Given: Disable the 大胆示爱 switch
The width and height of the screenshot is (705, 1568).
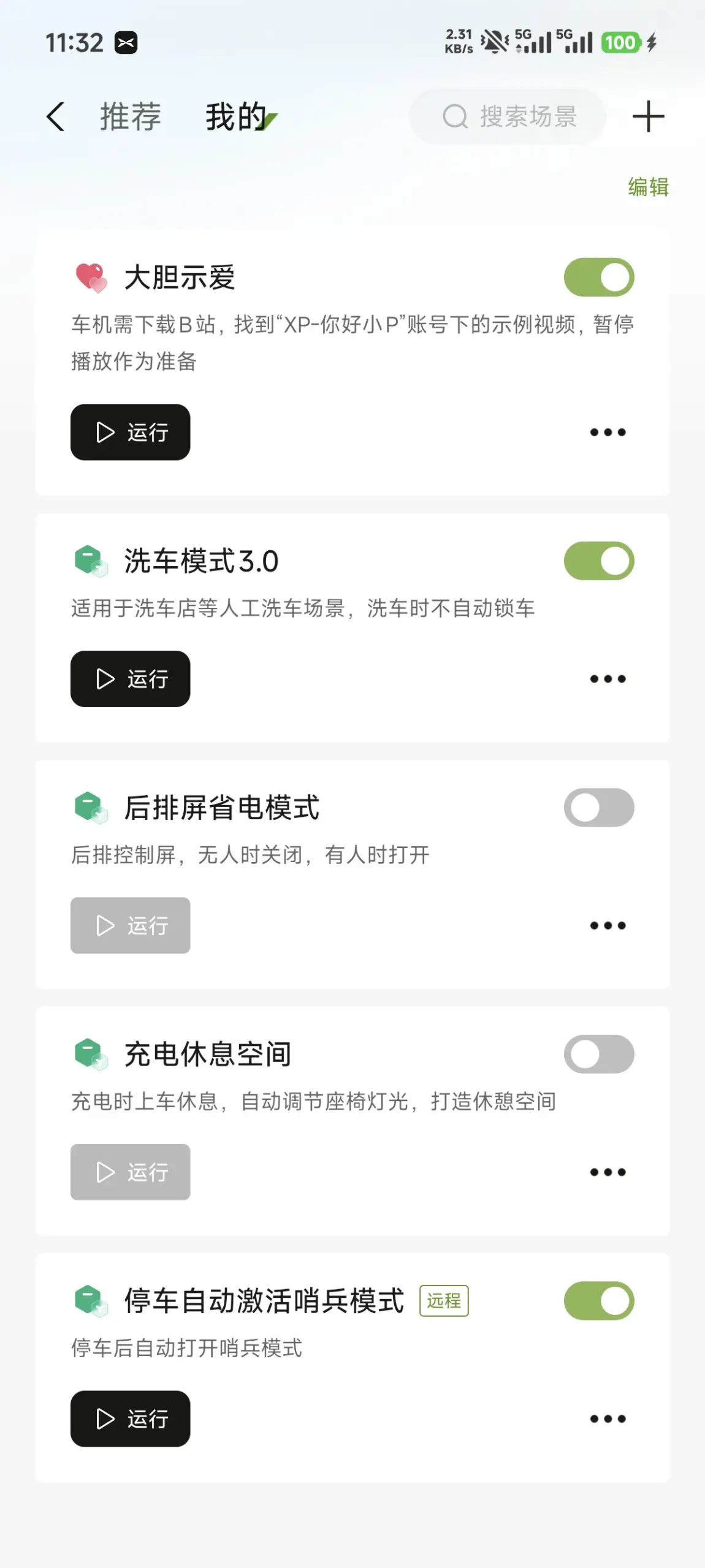Looking at the screenshot, I should click(x=599, y=277).
